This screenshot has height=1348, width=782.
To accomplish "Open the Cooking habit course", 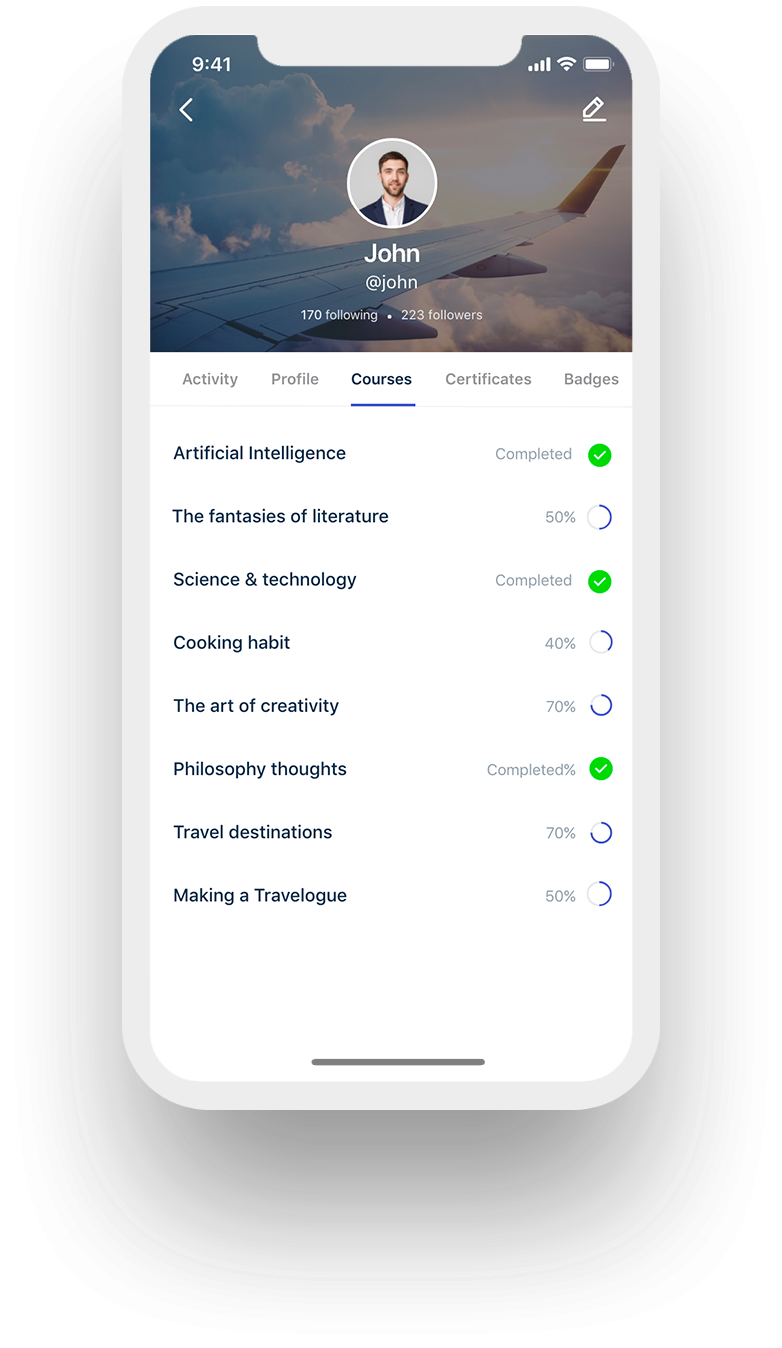I will [232, 642].
